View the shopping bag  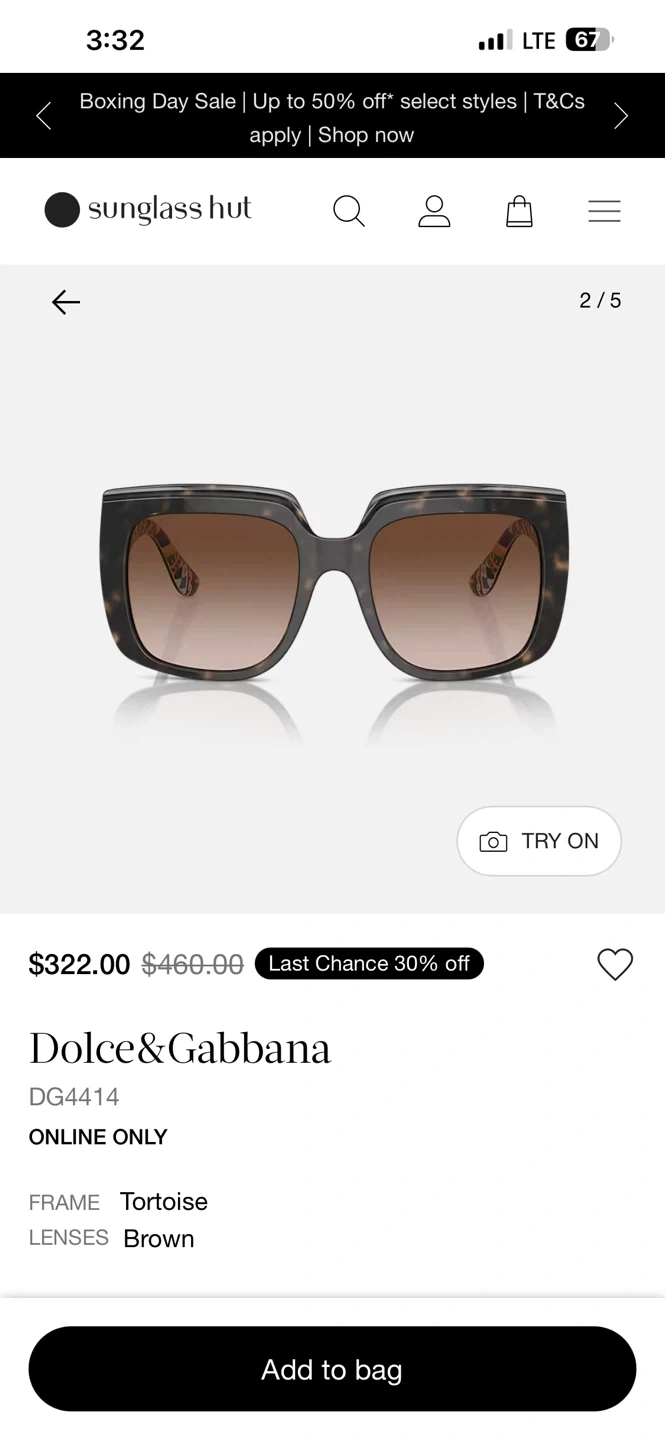pos(519,211)
